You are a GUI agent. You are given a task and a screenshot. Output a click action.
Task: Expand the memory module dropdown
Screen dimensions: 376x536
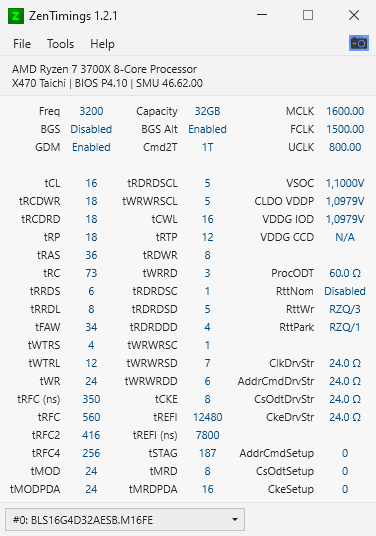pos(125,520)
